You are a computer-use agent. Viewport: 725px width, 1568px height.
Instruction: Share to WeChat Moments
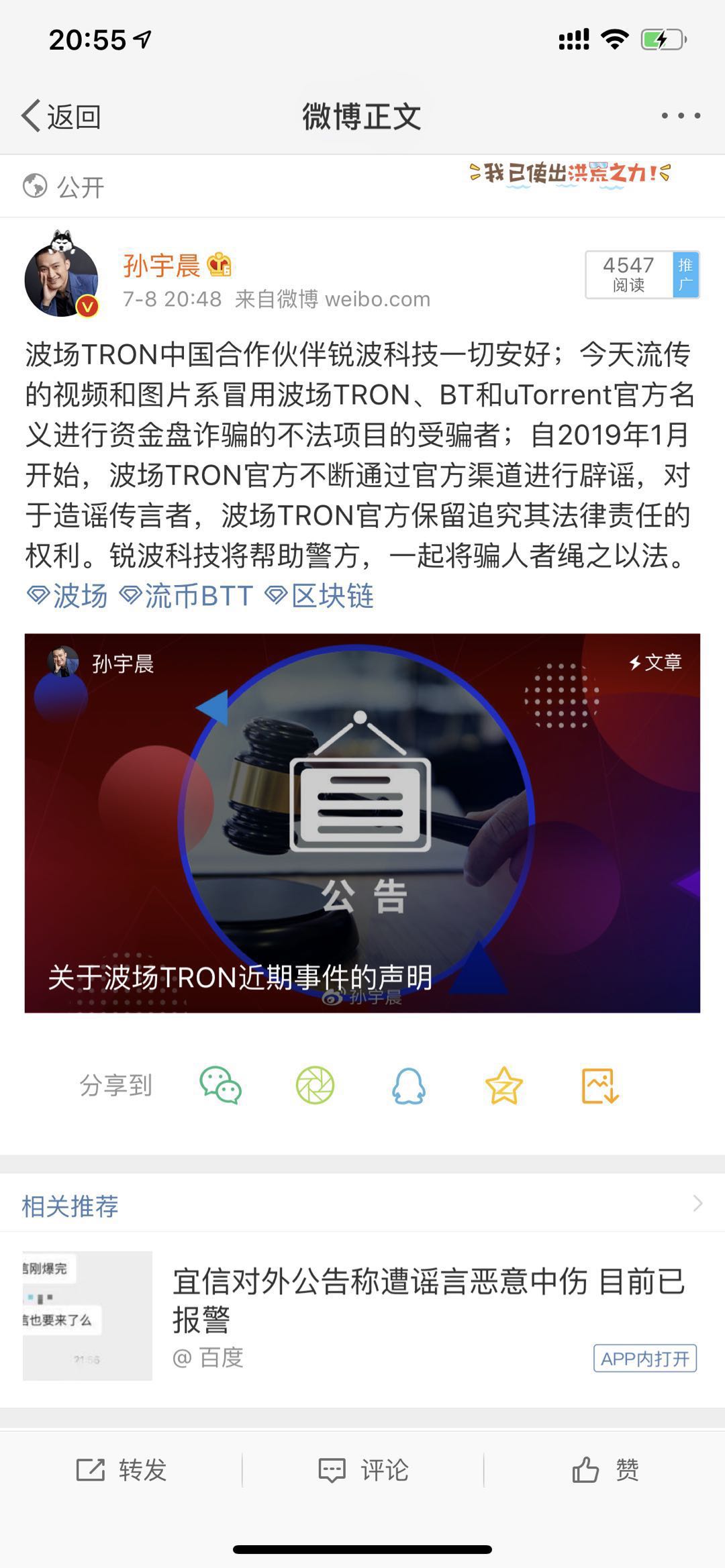(x=315, y=1085)
